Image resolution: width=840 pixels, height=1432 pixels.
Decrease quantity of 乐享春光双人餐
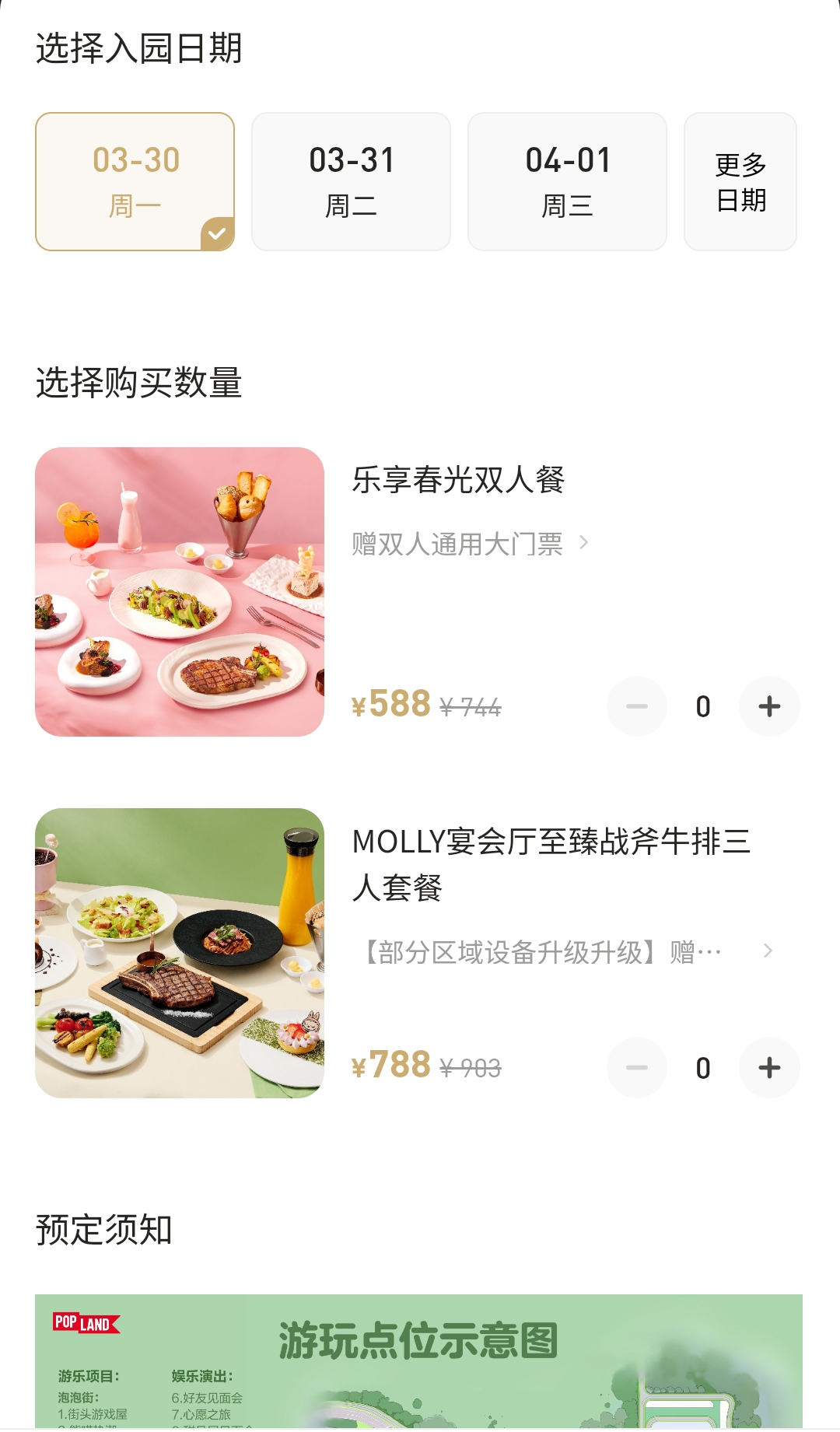(637, 706)
